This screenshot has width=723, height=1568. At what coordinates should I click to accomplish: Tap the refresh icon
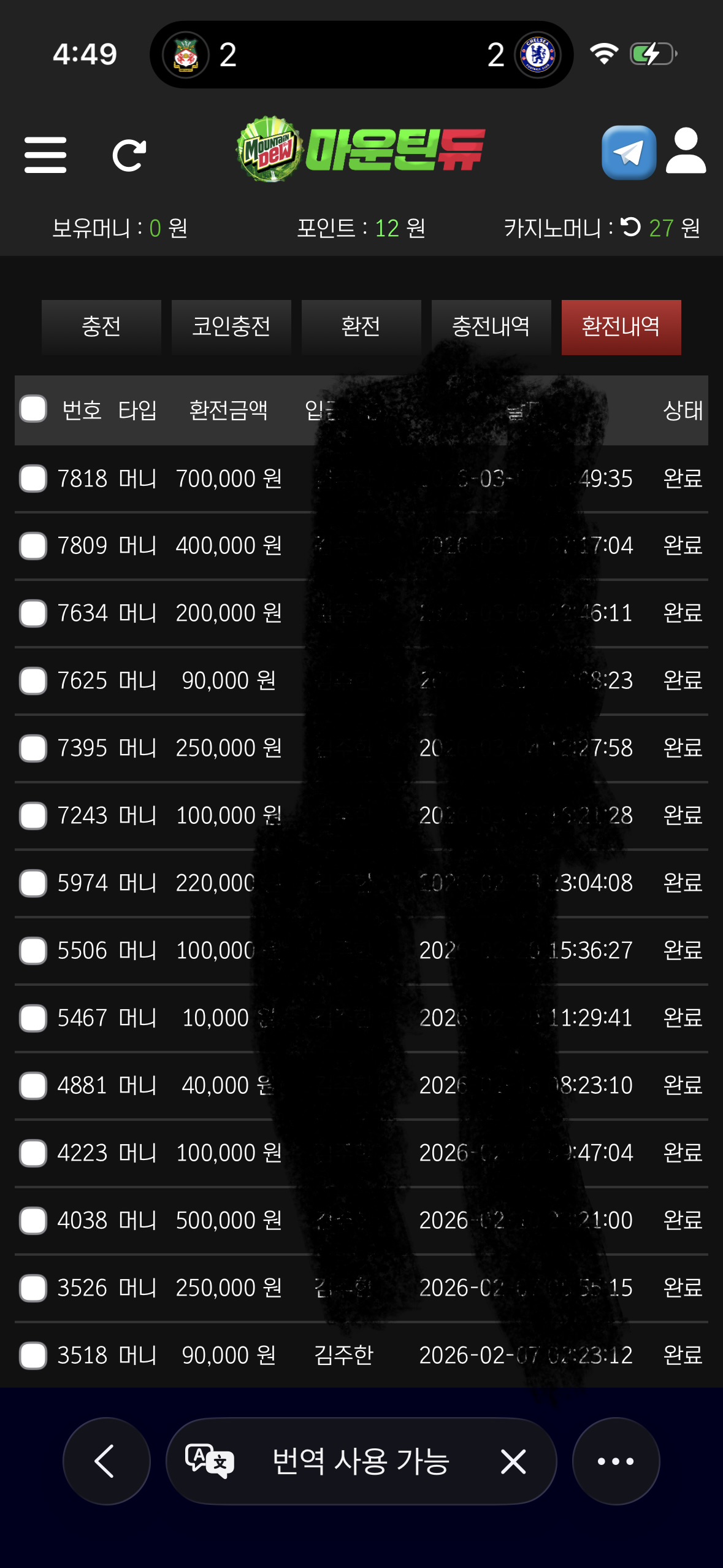[129, 155]
